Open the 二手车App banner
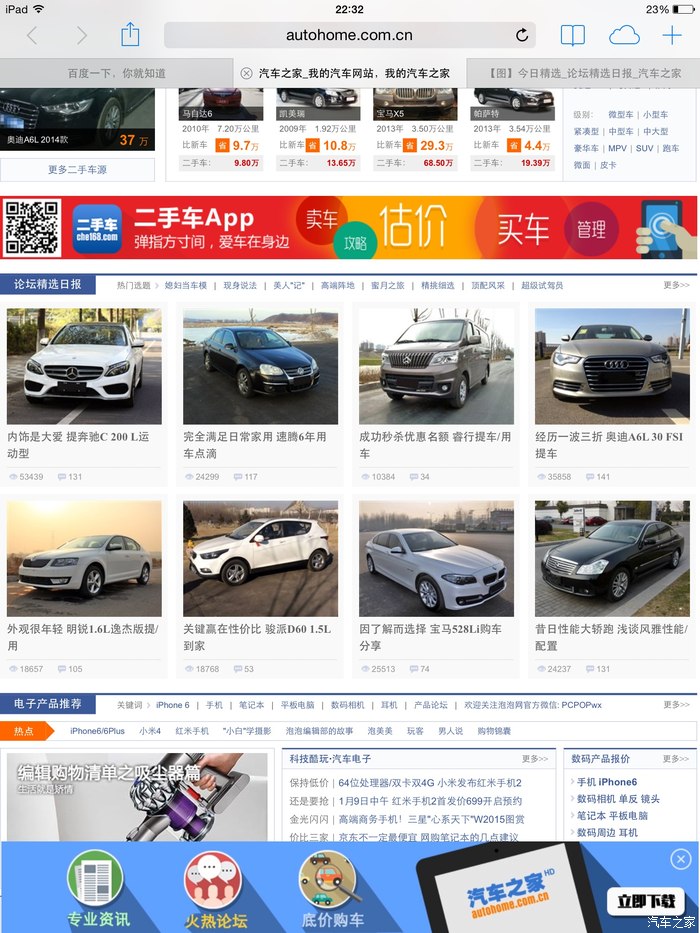 point(349,228)
